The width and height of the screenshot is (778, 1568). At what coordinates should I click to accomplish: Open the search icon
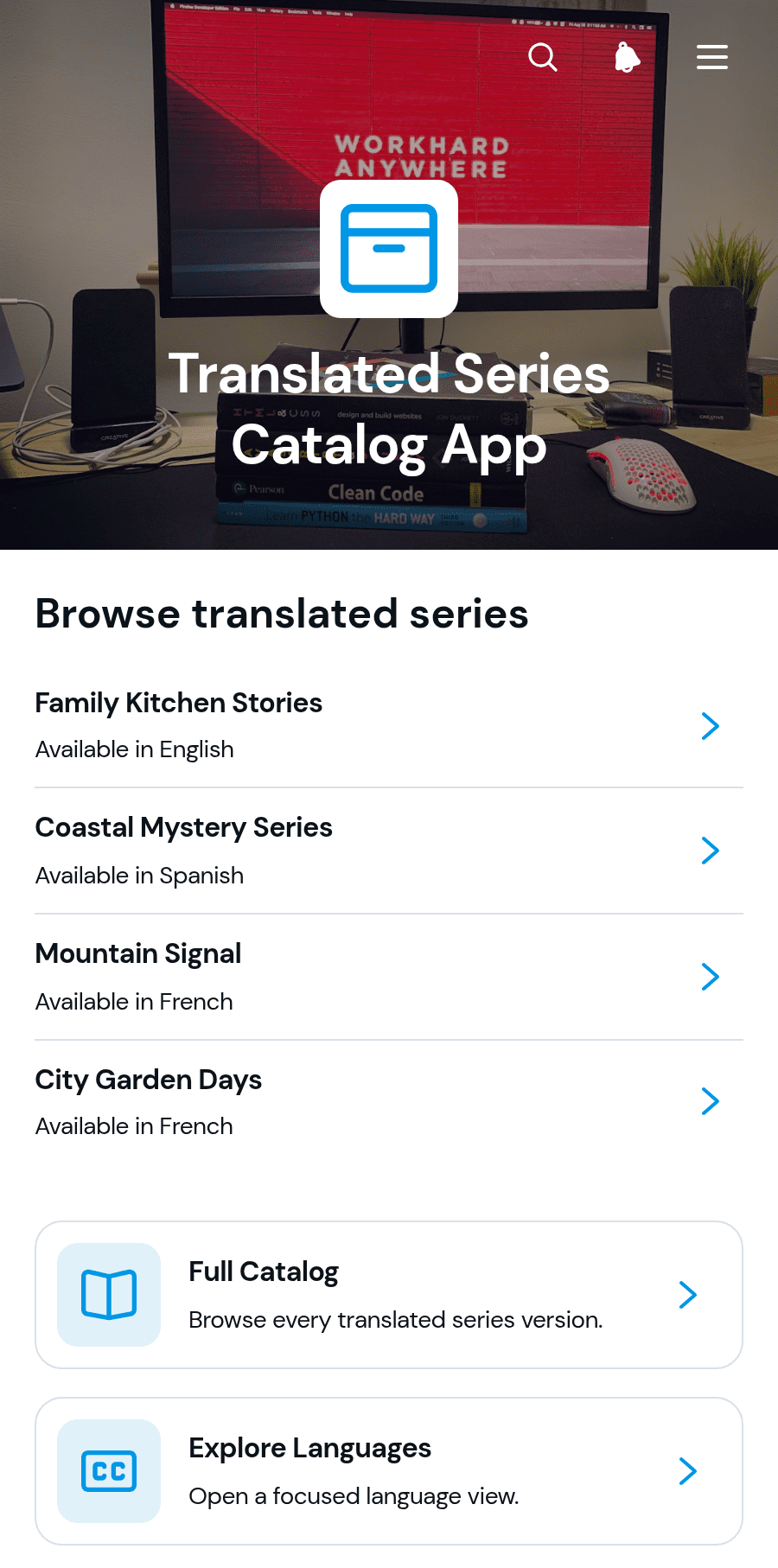[x=543, y=58]
